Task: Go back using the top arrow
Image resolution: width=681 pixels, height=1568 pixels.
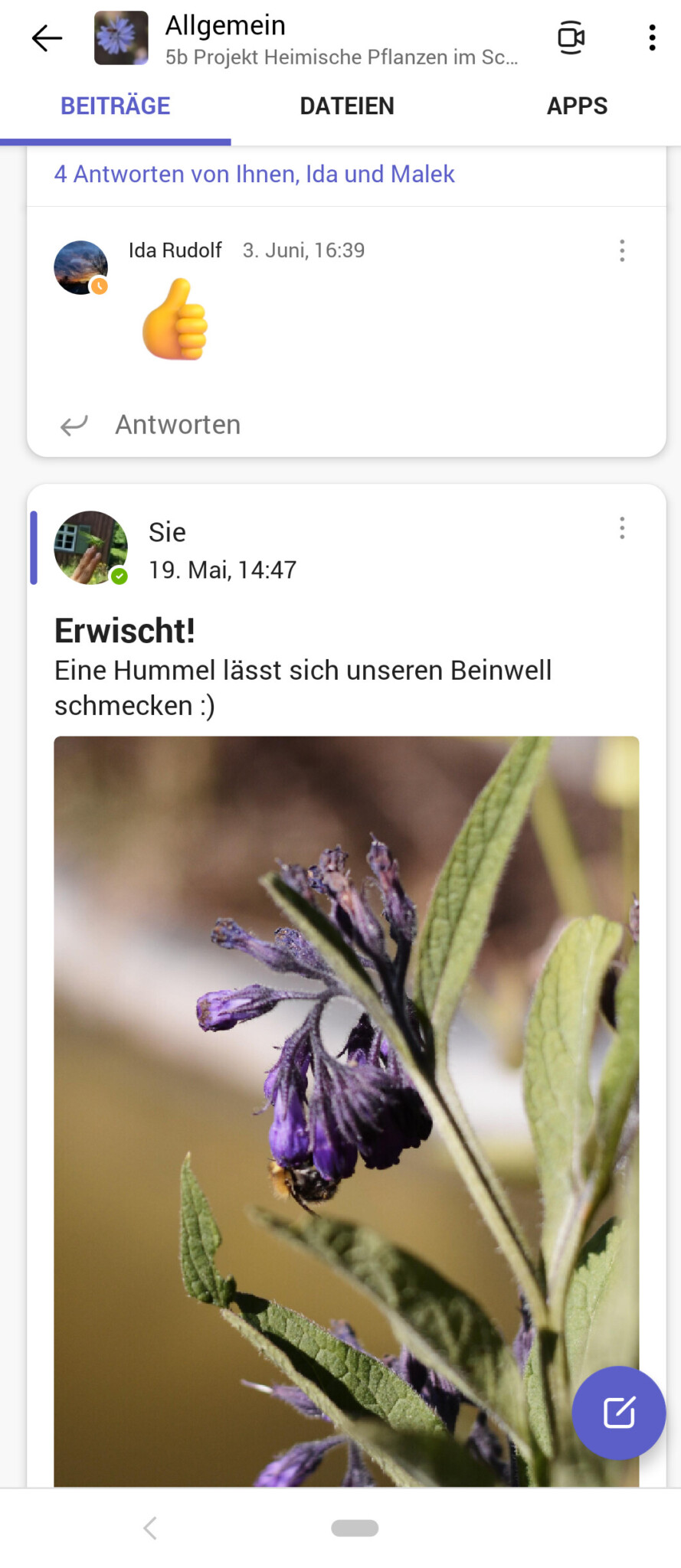Action: pos(47,38)
